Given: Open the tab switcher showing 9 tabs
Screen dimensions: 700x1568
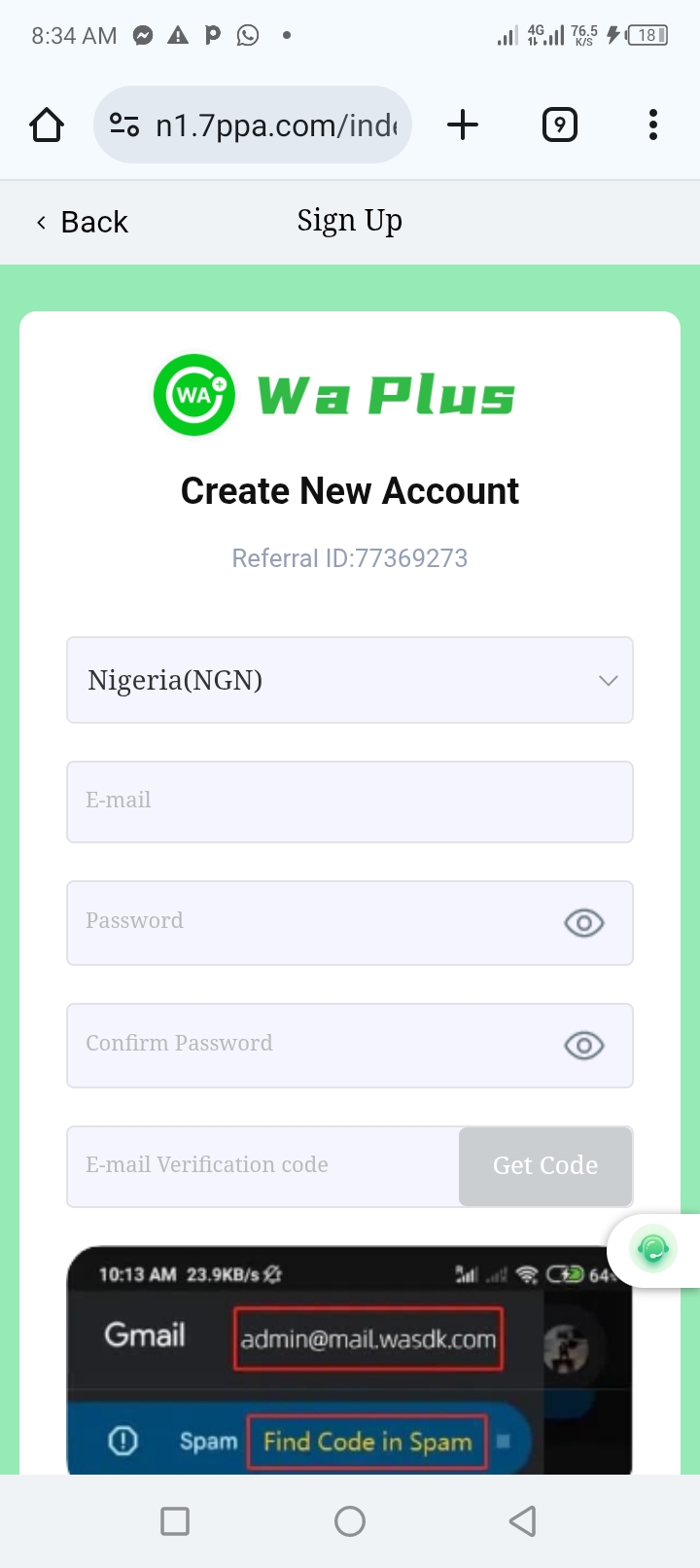Looking at the screenshot, I should tap(559, 125).
